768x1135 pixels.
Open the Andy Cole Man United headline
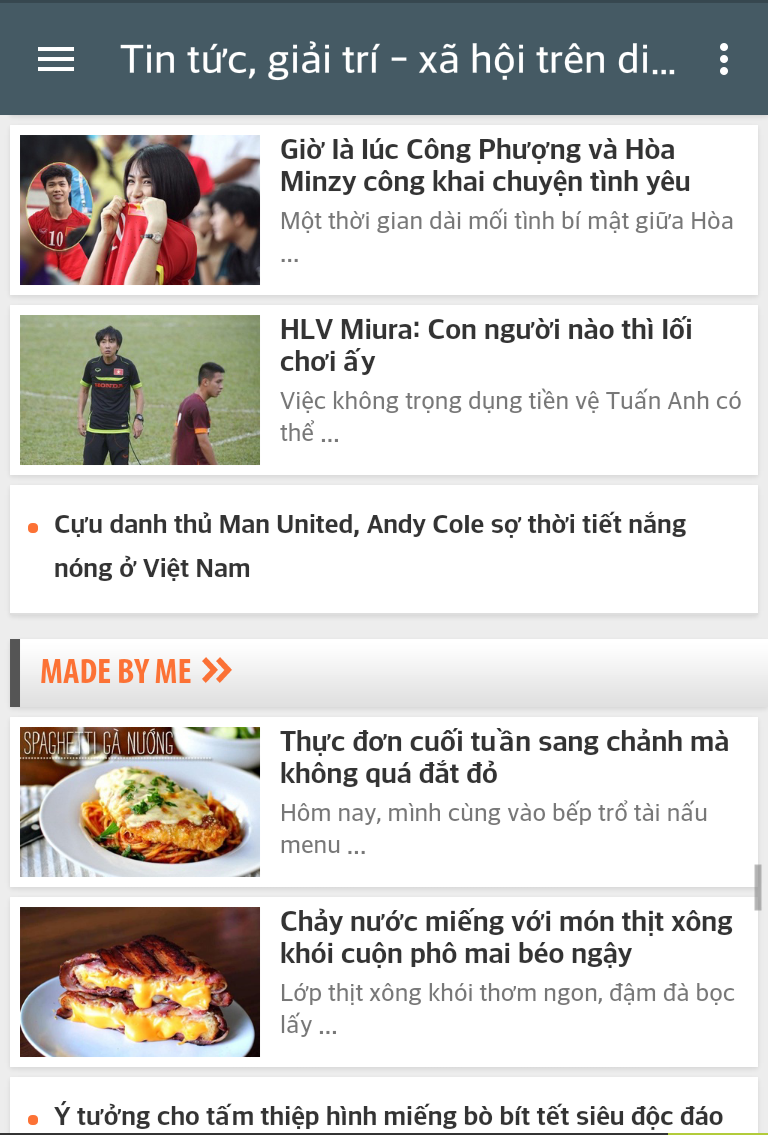(370, 546)
